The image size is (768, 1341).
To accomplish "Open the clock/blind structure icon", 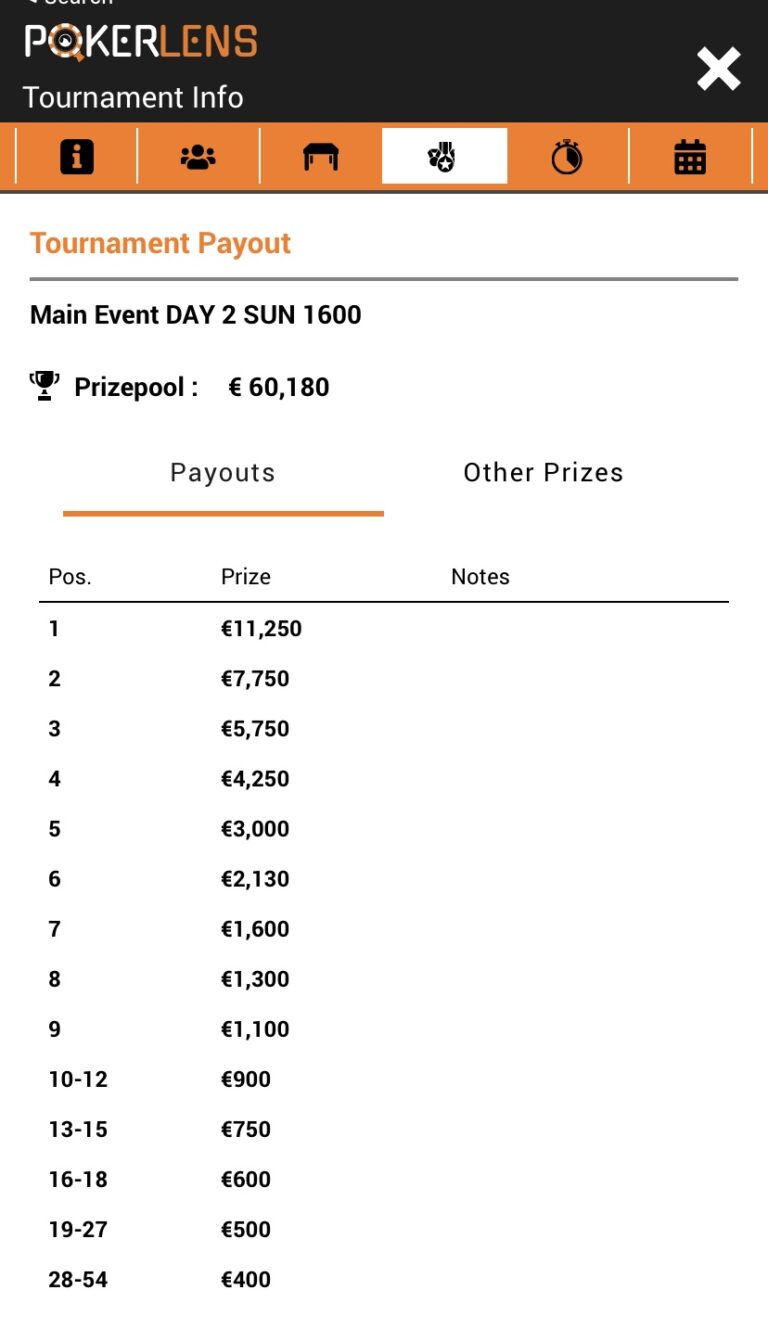I will (x=567, y=156).
